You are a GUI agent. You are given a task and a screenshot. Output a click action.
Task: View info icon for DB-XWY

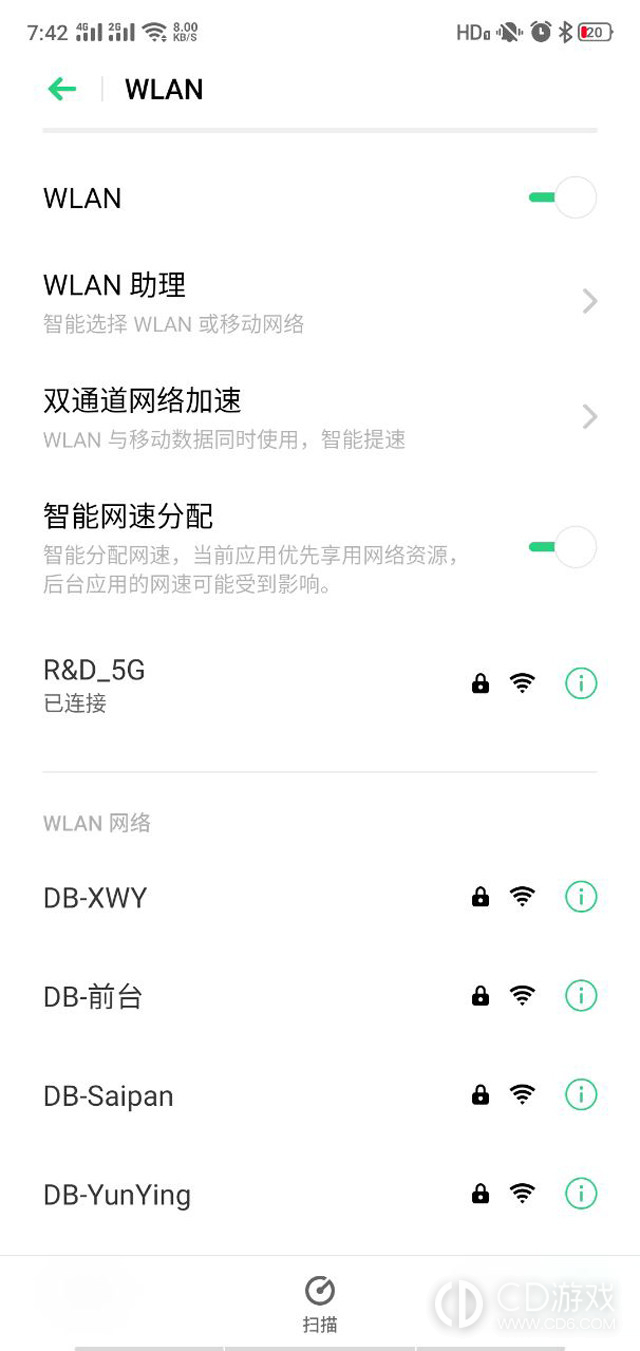pyautogui.click(x=581, y=897)
